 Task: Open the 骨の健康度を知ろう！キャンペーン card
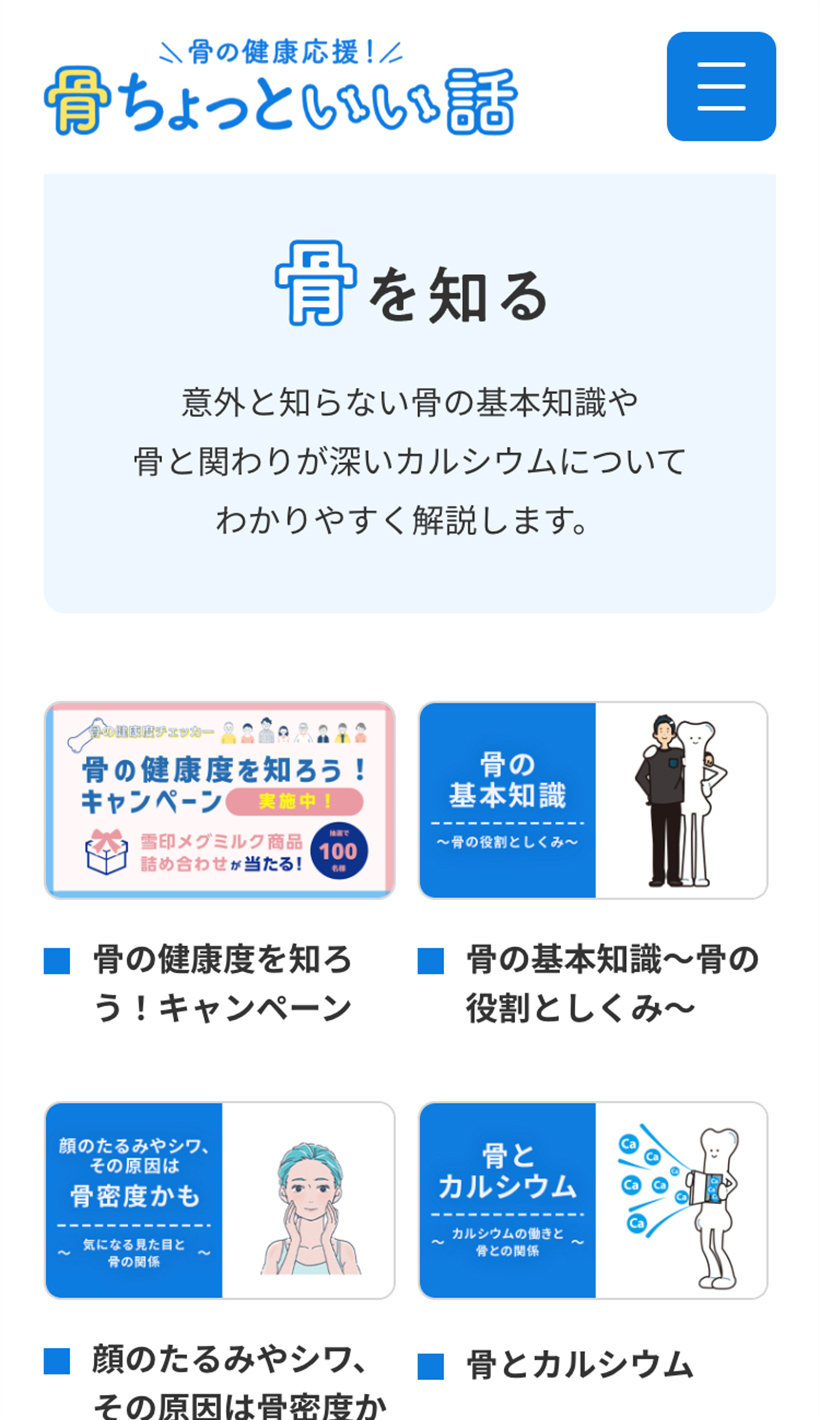point(220,800)
